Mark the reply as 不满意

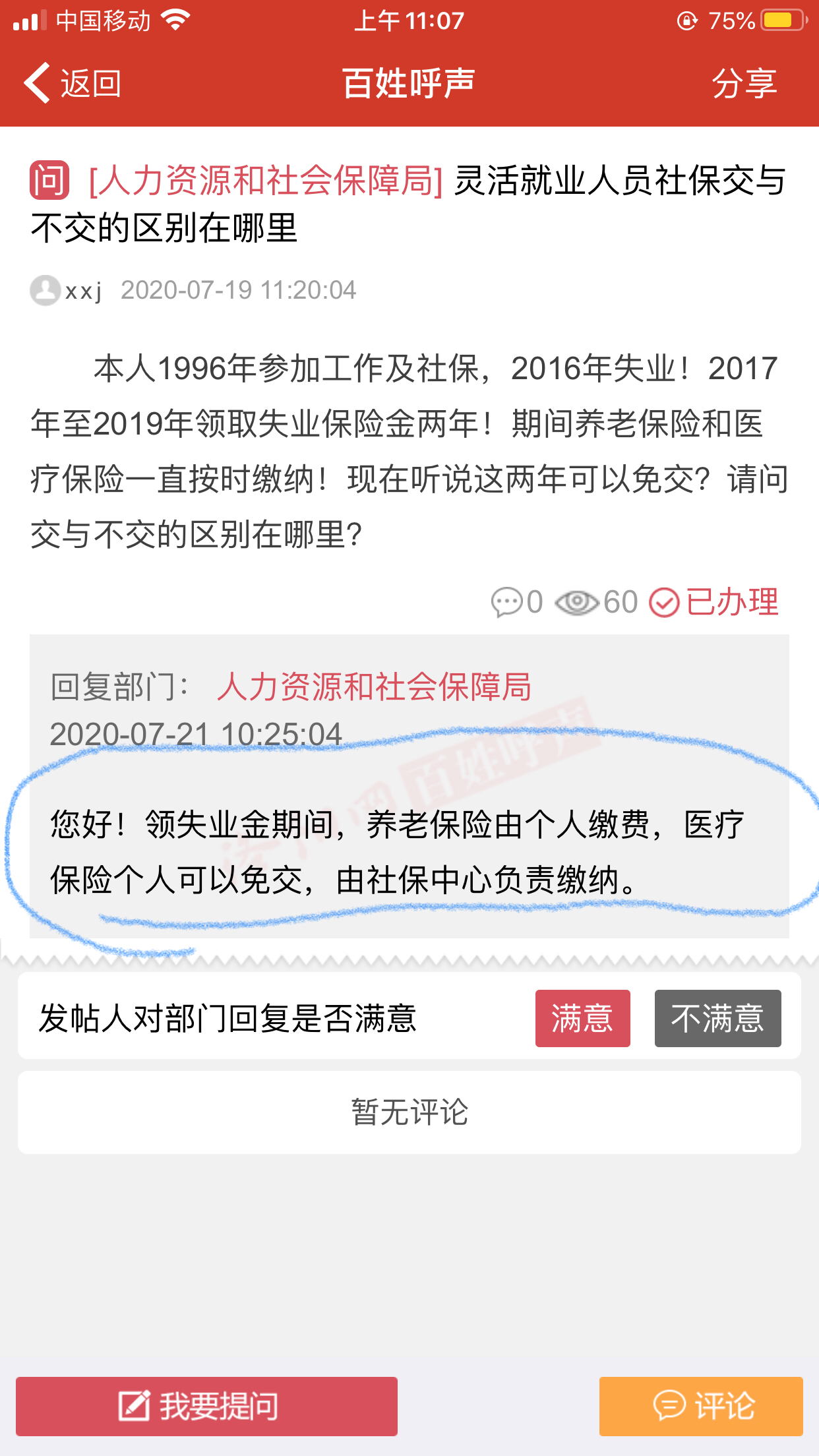(717, 1018)
